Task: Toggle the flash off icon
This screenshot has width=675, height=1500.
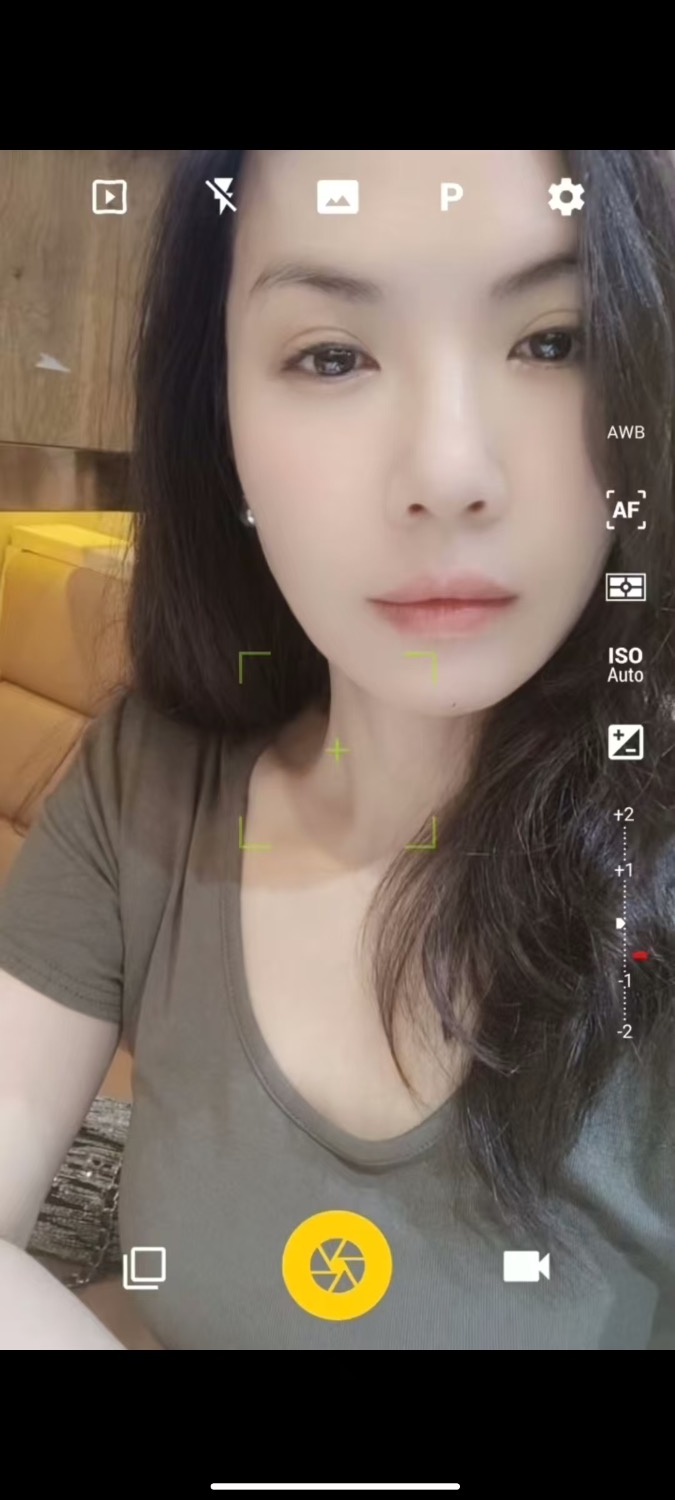Action: (x=223, y=197)
